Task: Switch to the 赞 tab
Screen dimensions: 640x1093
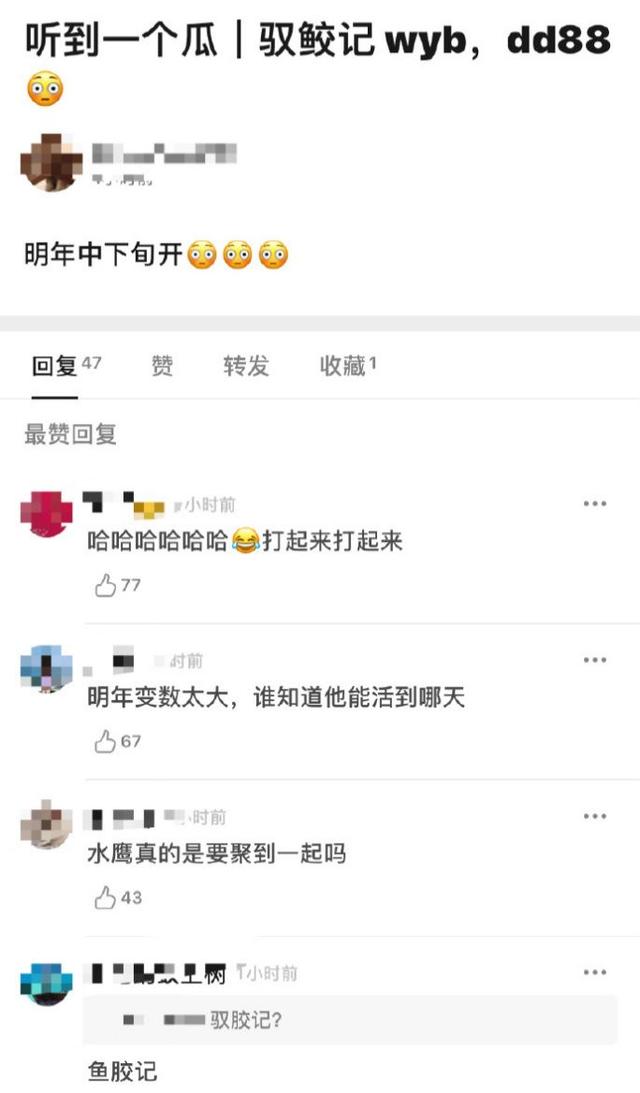Action: tap(162, 366)
